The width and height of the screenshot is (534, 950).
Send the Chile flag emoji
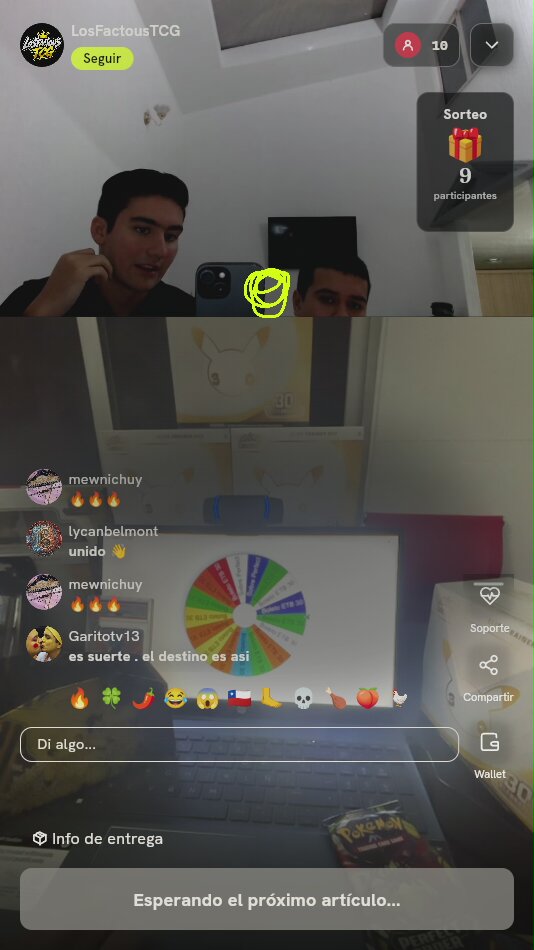pyautogui.click(x=239, y=698)
